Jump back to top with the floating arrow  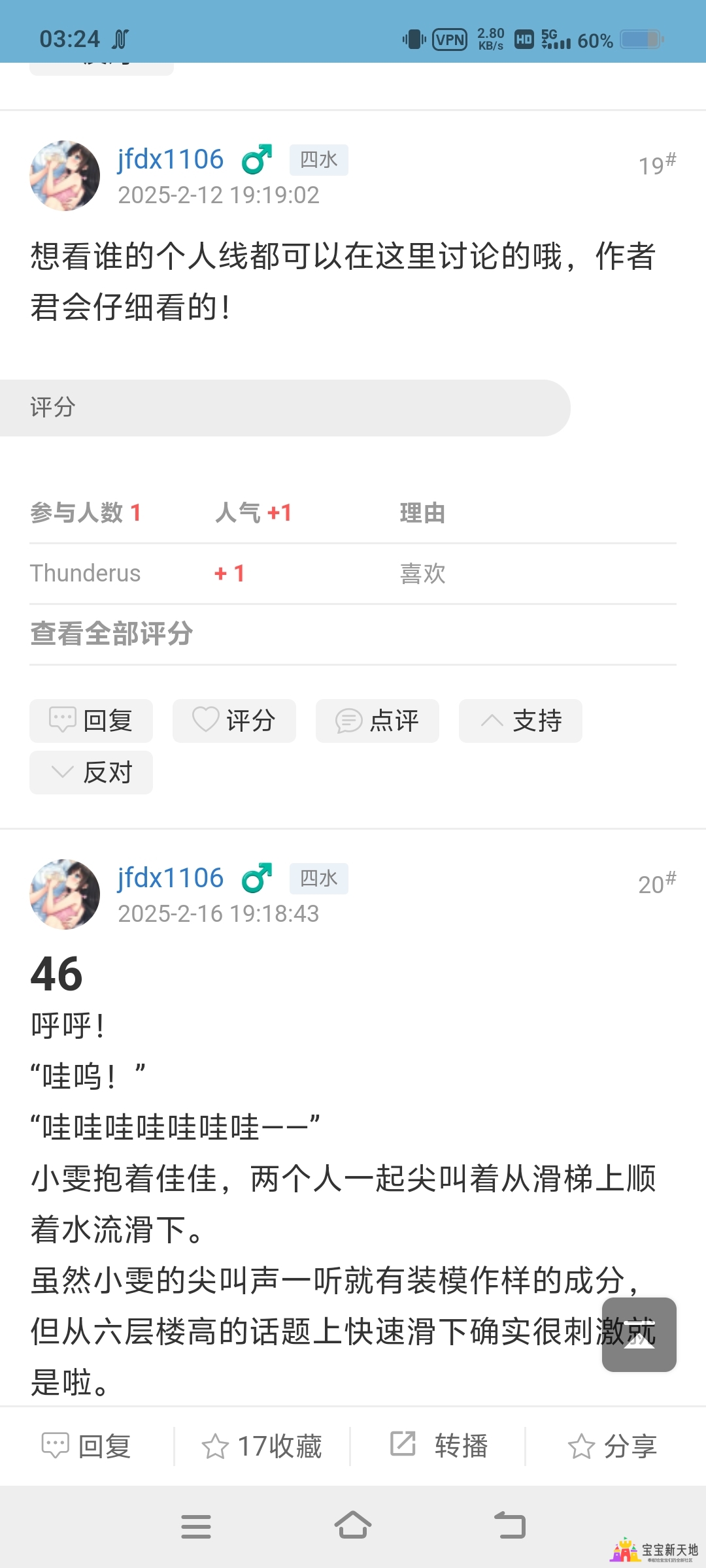click(639, 1334)
